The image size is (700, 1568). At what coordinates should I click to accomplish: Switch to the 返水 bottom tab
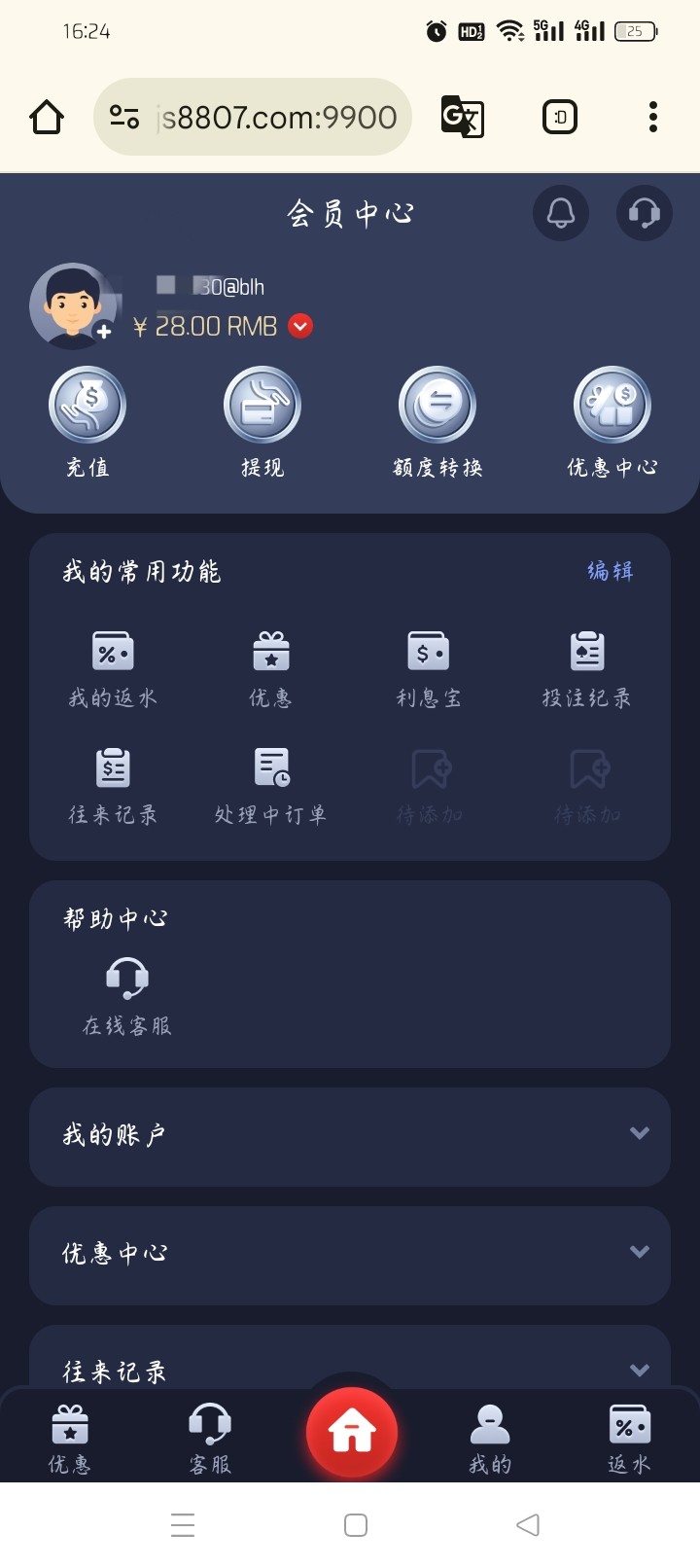629,1440
